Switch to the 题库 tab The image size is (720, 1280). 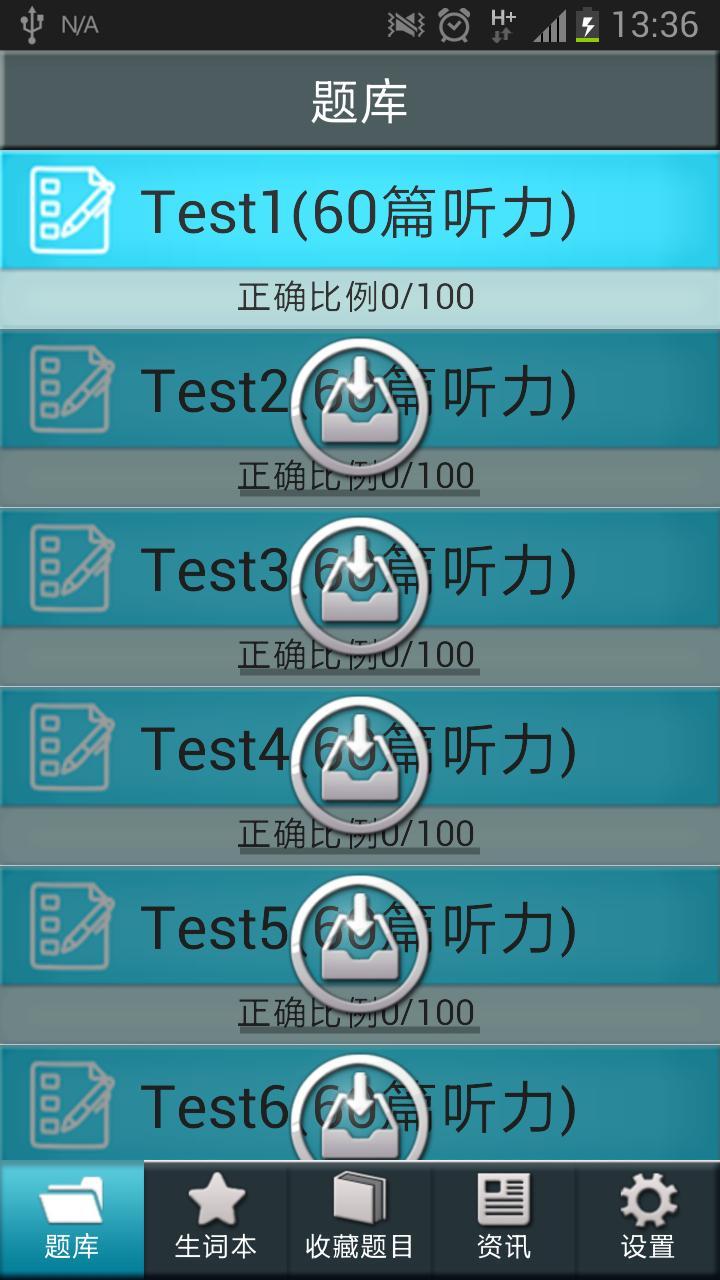coord(72,1220)
